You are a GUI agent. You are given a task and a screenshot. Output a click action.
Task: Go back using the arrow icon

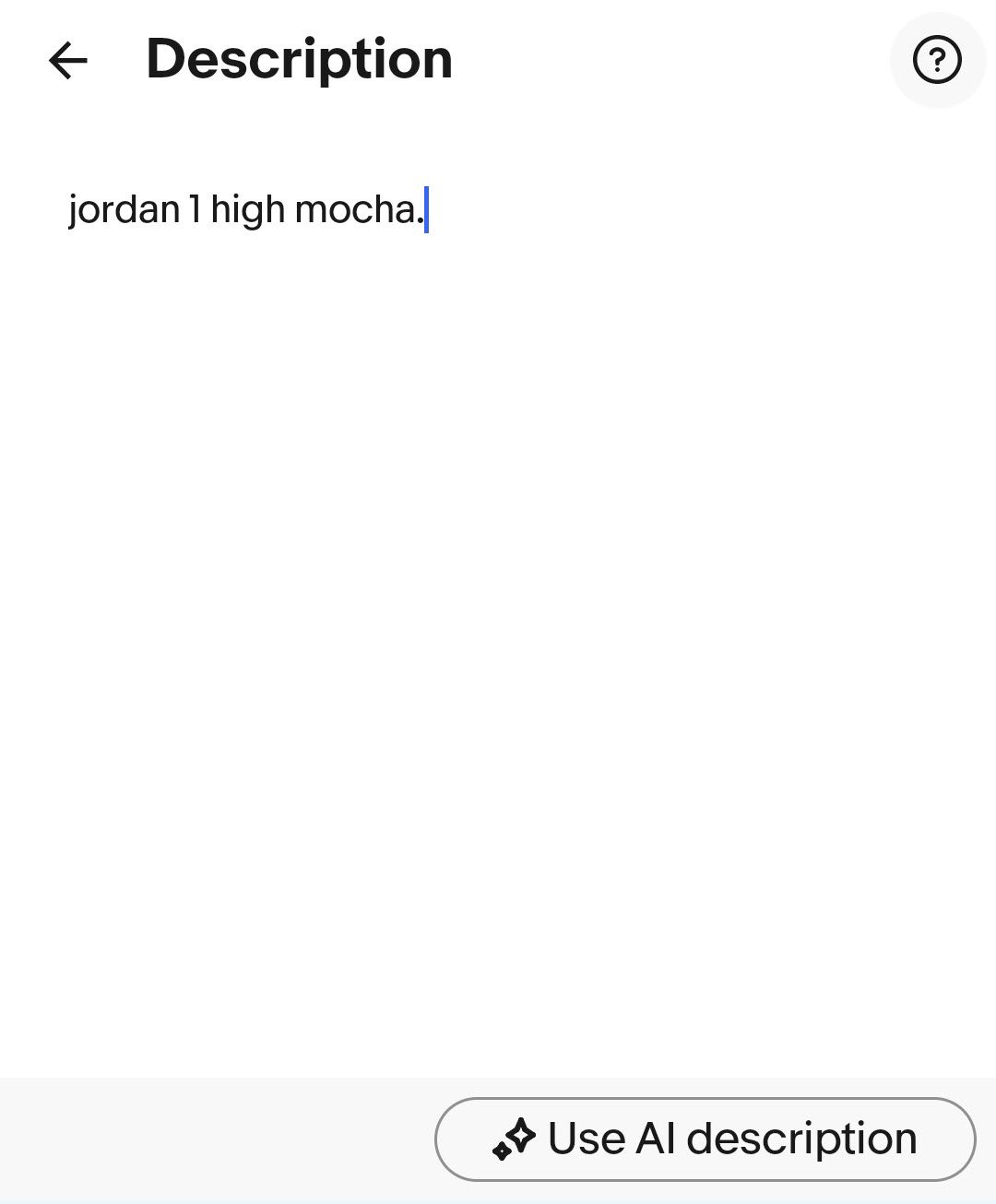pyautogui.click(x=67, y=61)
